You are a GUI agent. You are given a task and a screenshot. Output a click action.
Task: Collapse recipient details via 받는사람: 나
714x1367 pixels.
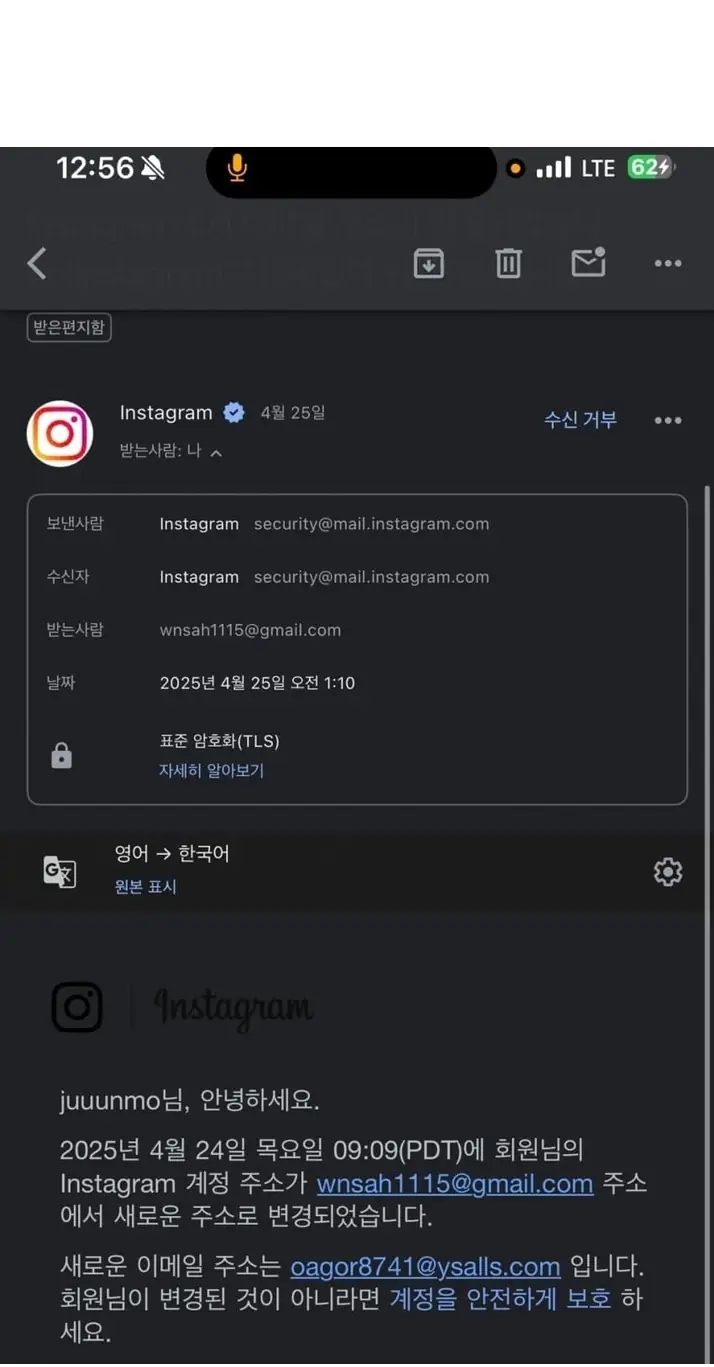click(x=170, y=451)
